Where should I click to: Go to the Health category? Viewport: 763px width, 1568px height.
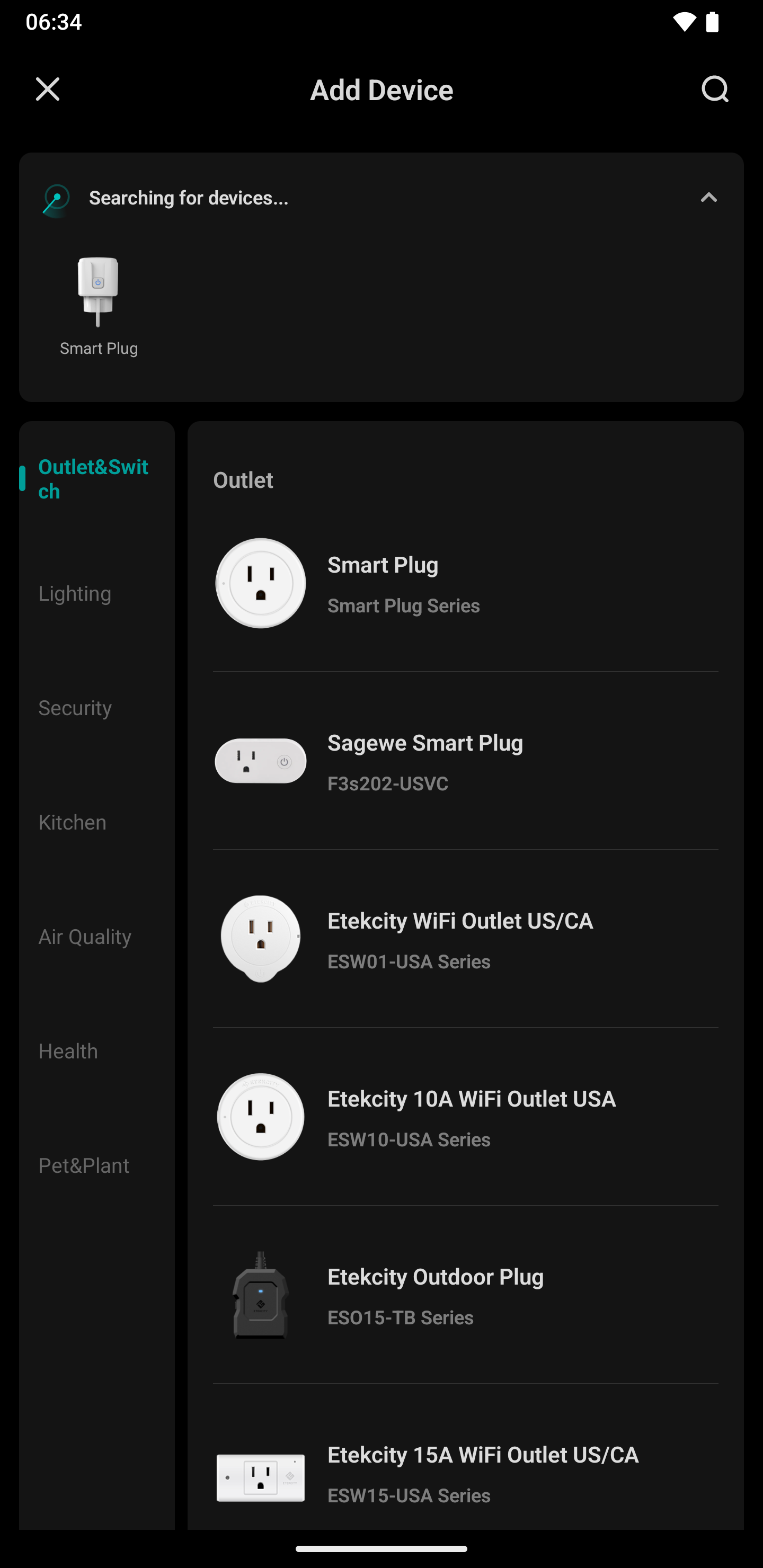click(68, 1051)
